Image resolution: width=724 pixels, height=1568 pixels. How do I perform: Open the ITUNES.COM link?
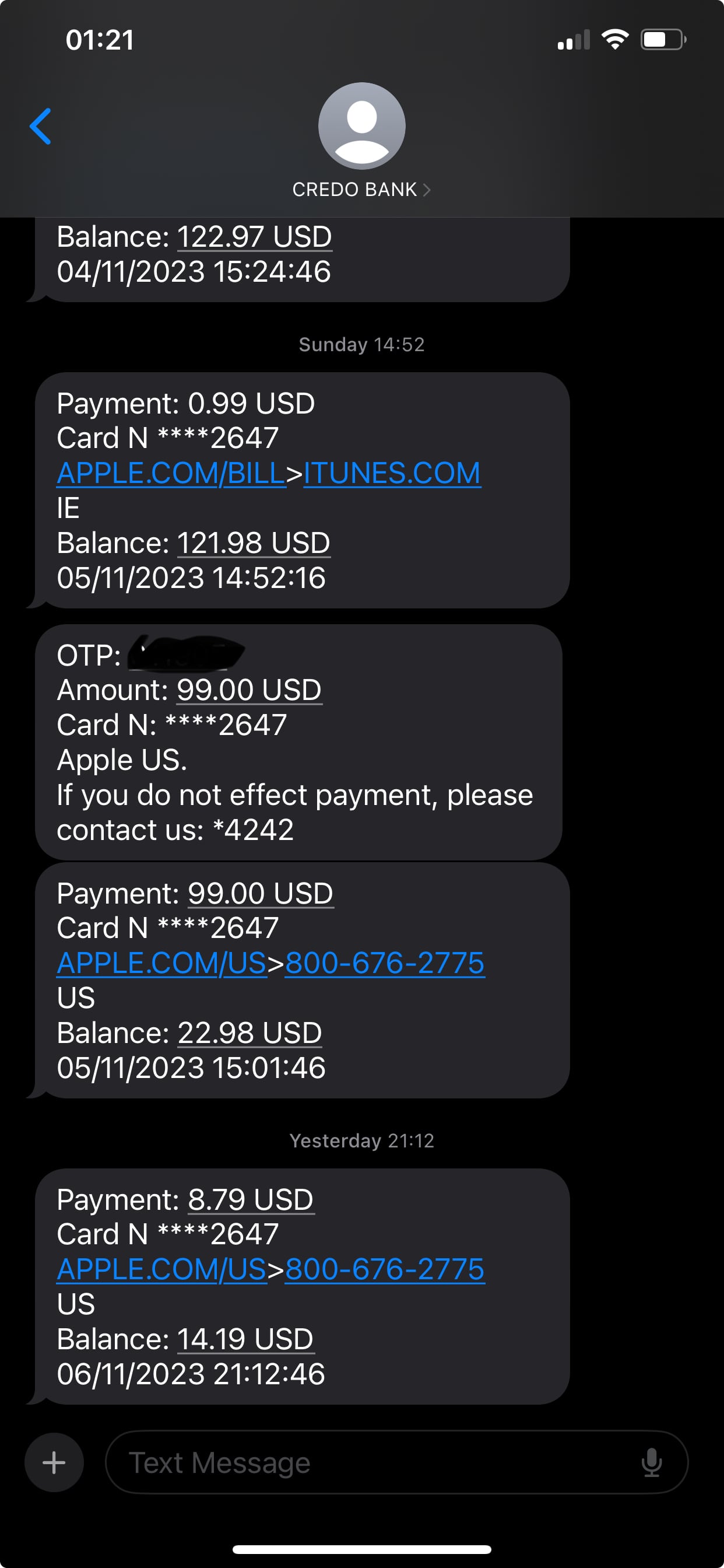tap(392, 474)
